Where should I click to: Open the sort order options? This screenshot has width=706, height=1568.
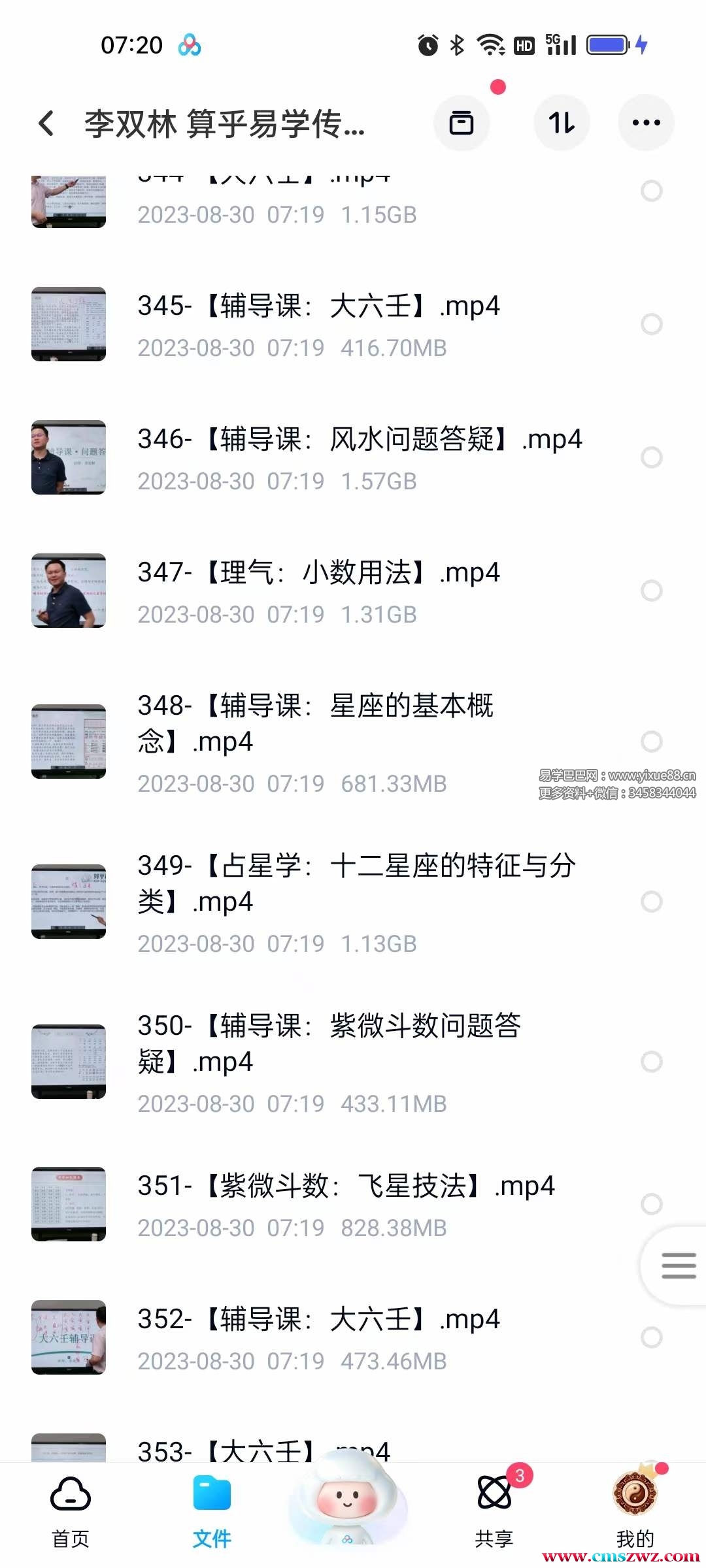pyautogui.click(x=562, y=123)
